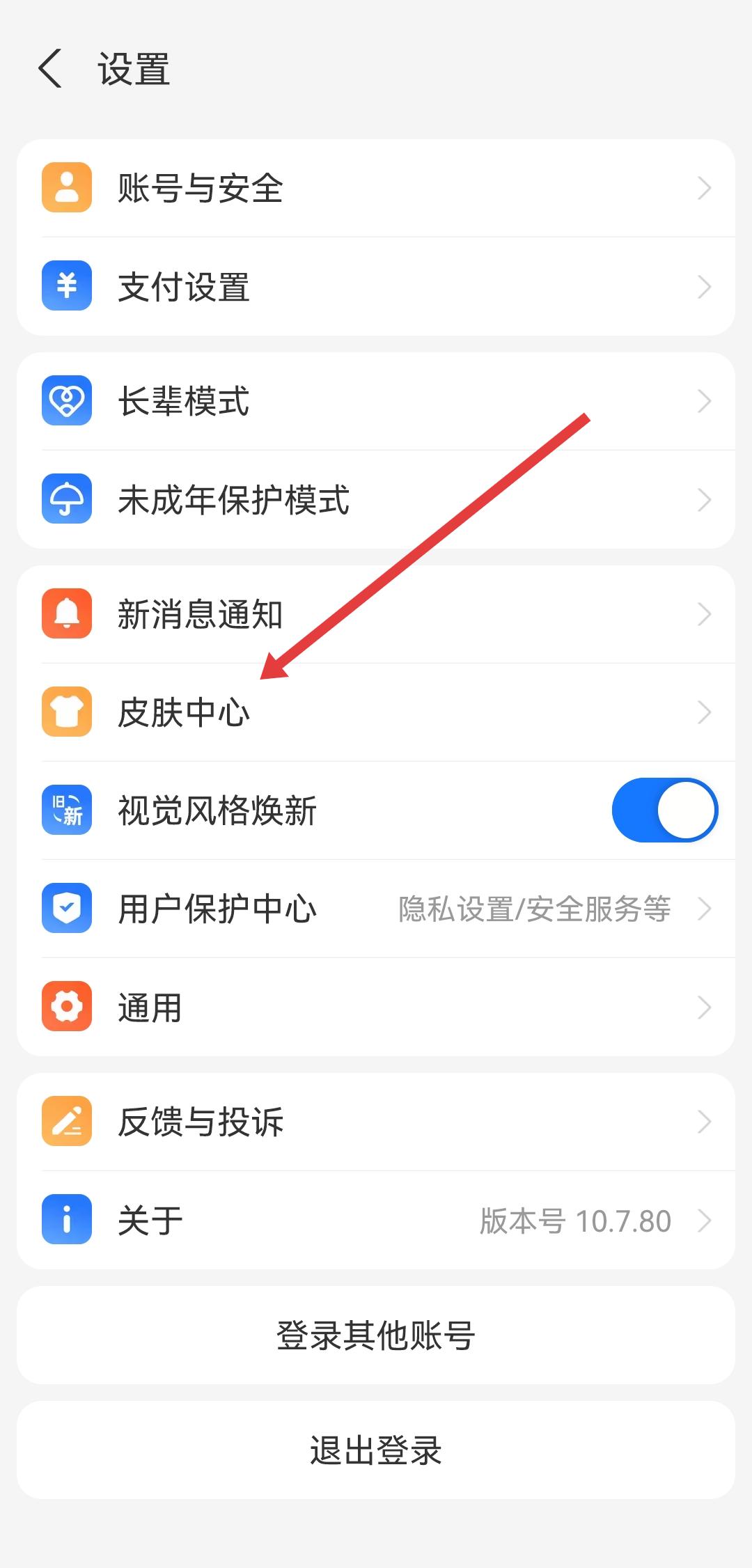
Task: Open 皮肤中心
Action: coord(376,712)
